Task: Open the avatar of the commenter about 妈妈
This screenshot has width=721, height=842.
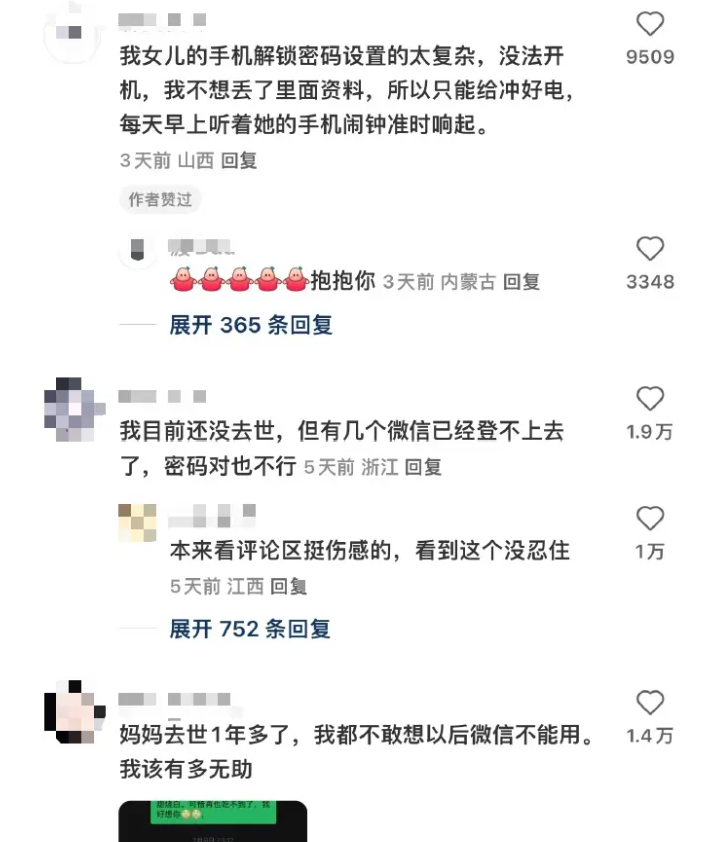Action: pos(74,713)
